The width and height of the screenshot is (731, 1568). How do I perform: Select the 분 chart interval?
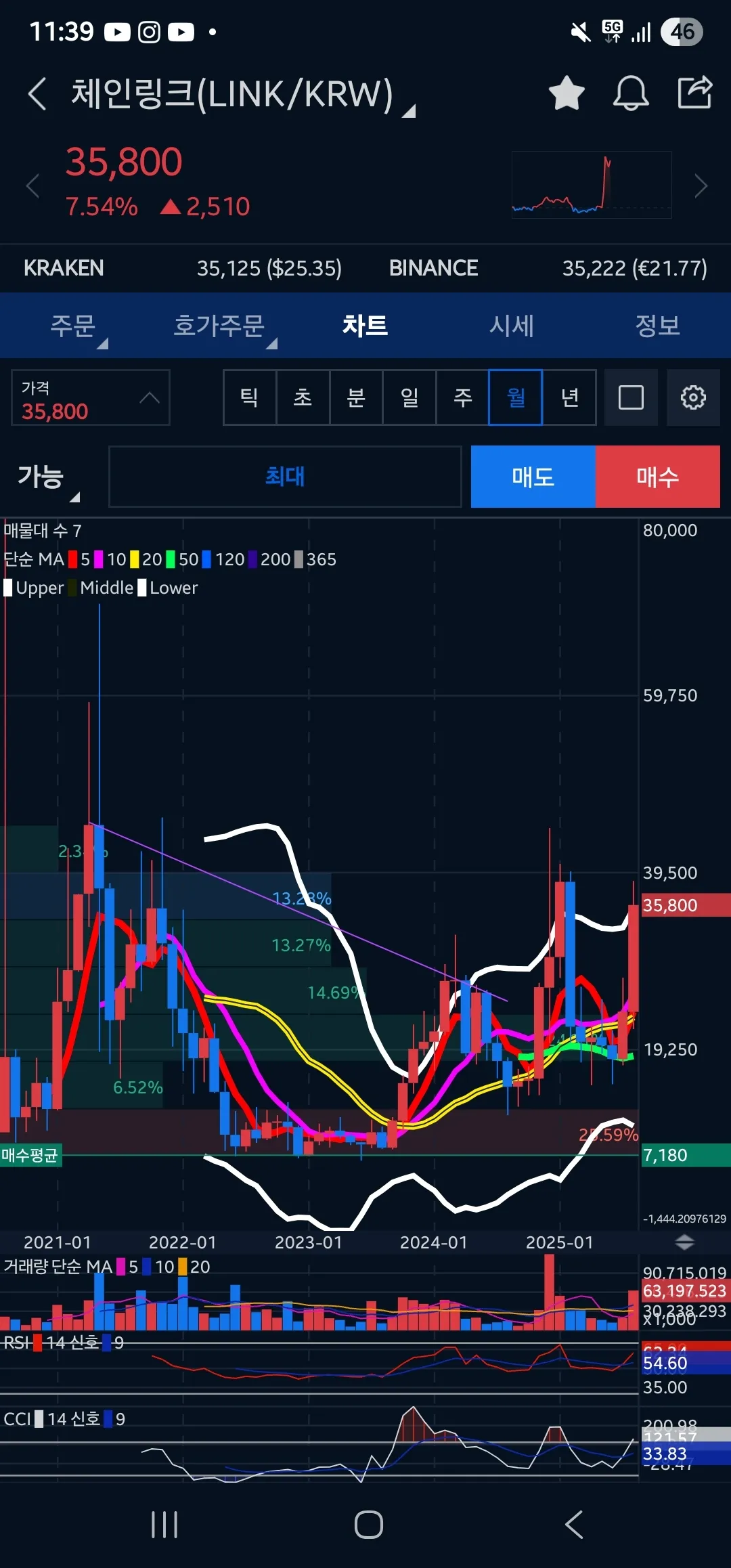pos(356,397)
